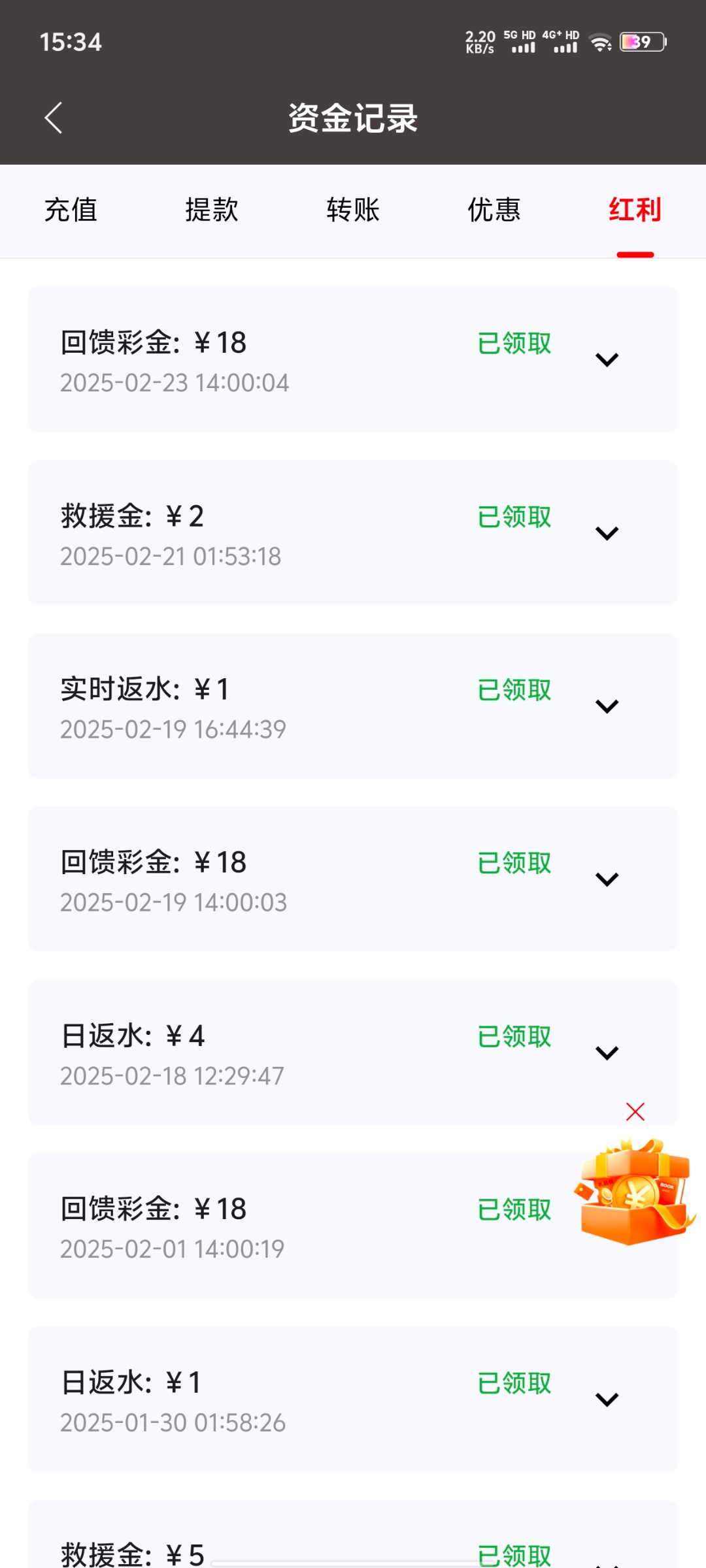Expand 救援金 ¥2 record details

607,533
